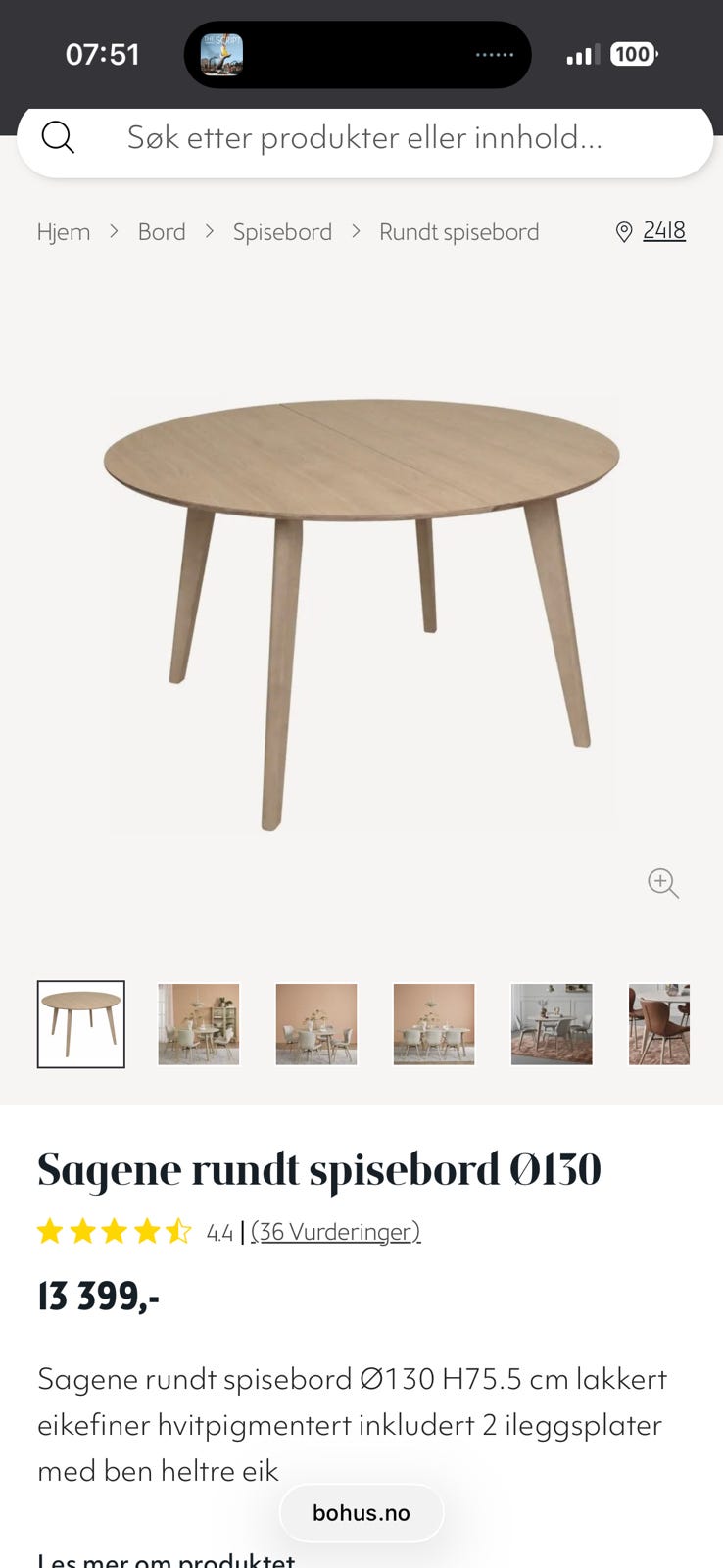View the fourth product photo thumbnail
Image resolution: width=723 pixels, height=1568 pixels.
tap(434, 1024)
